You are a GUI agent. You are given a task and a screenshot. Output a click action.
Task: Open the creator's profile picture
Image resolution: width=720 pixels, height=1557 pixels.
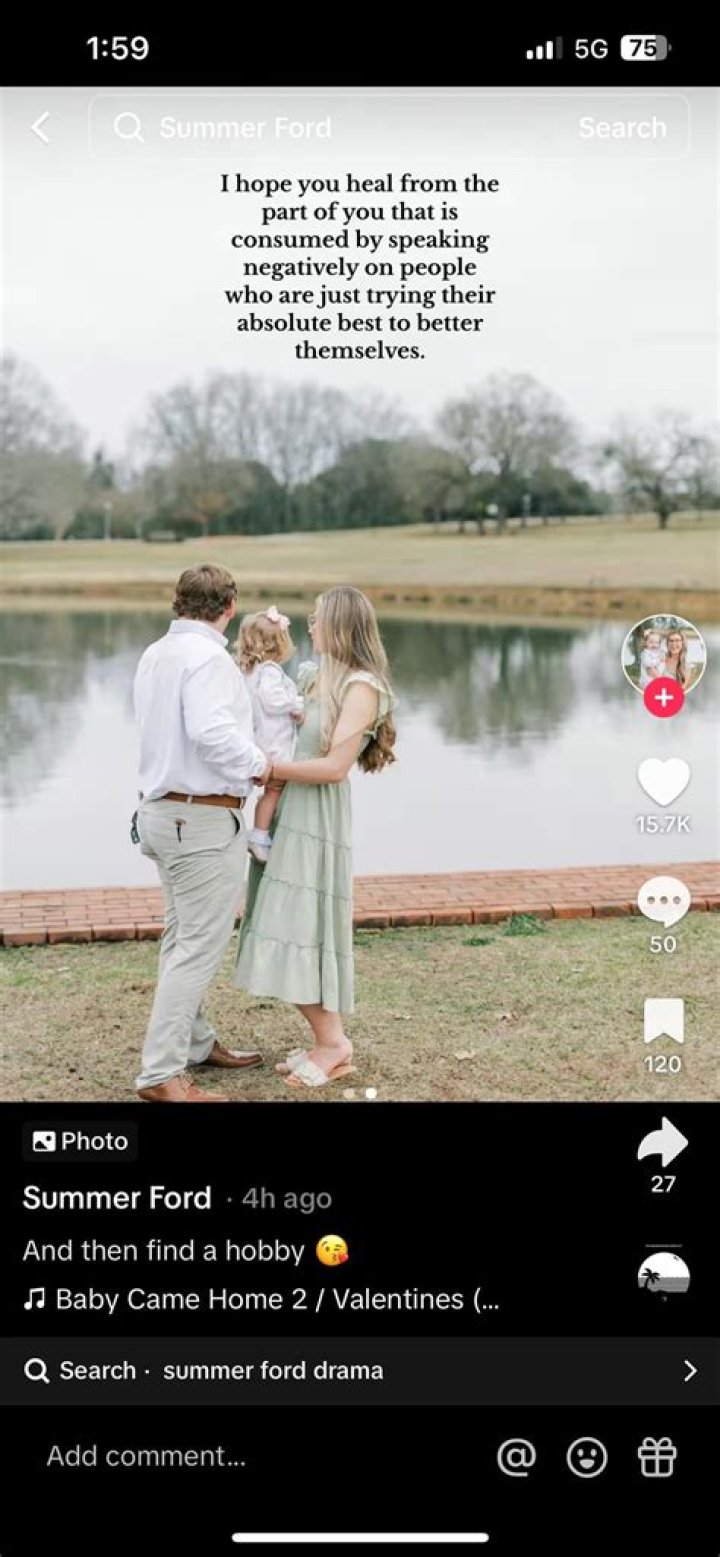[x=663, y=655]
